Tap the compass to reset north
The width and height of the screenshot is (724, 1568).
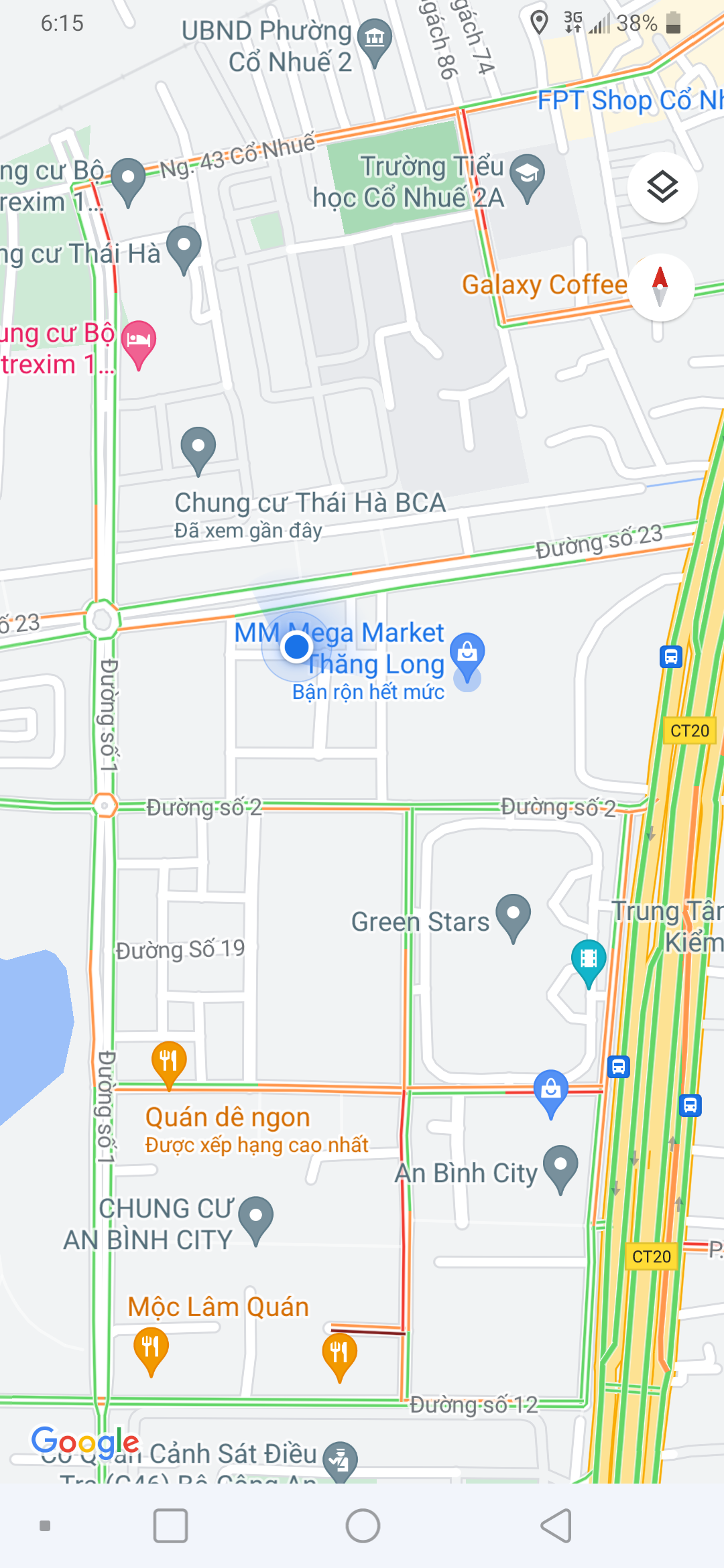tap(660, 286)
